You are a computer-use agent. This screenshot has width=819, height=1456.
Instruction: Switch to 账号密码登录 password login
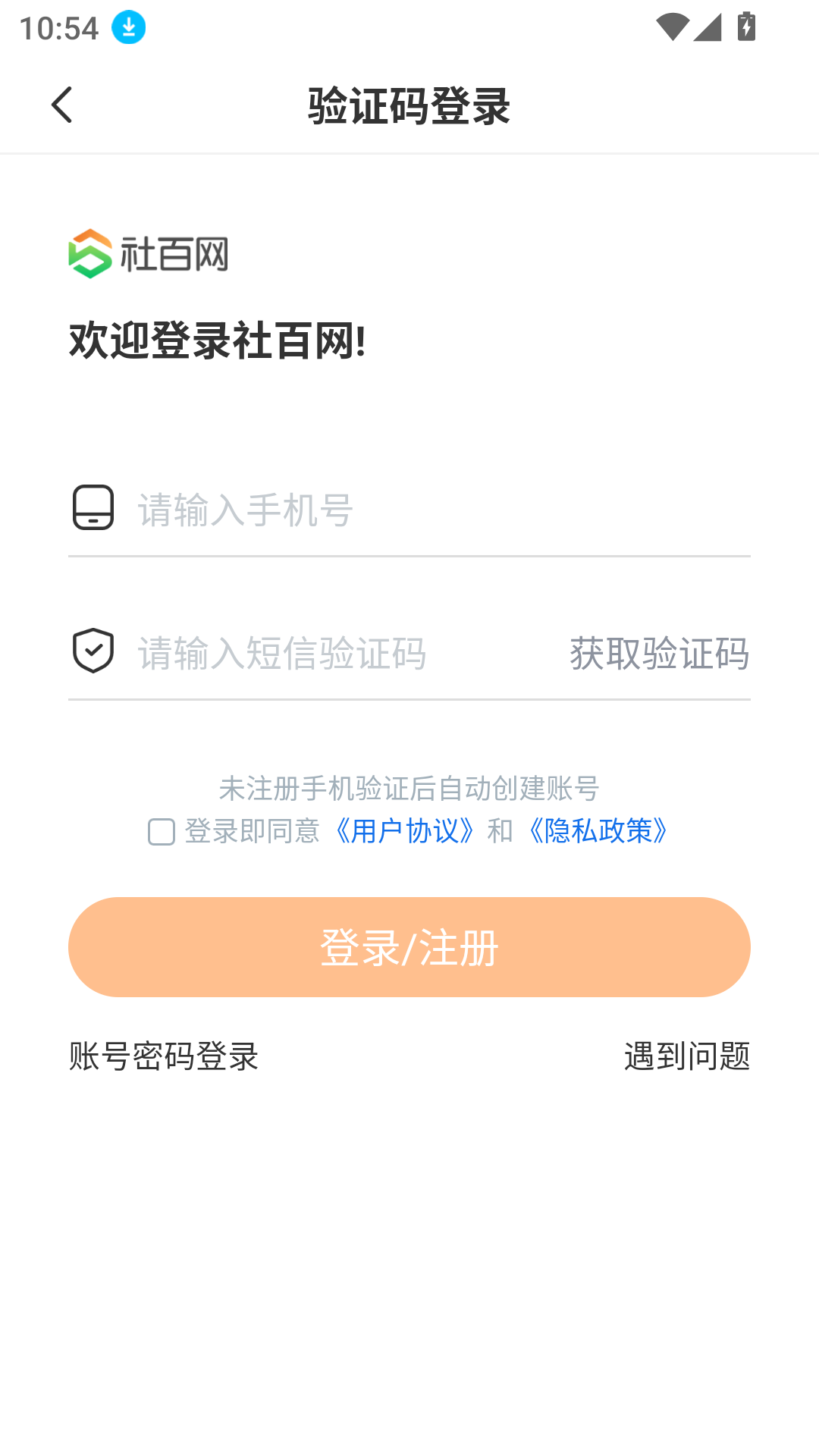(163, 1054)
